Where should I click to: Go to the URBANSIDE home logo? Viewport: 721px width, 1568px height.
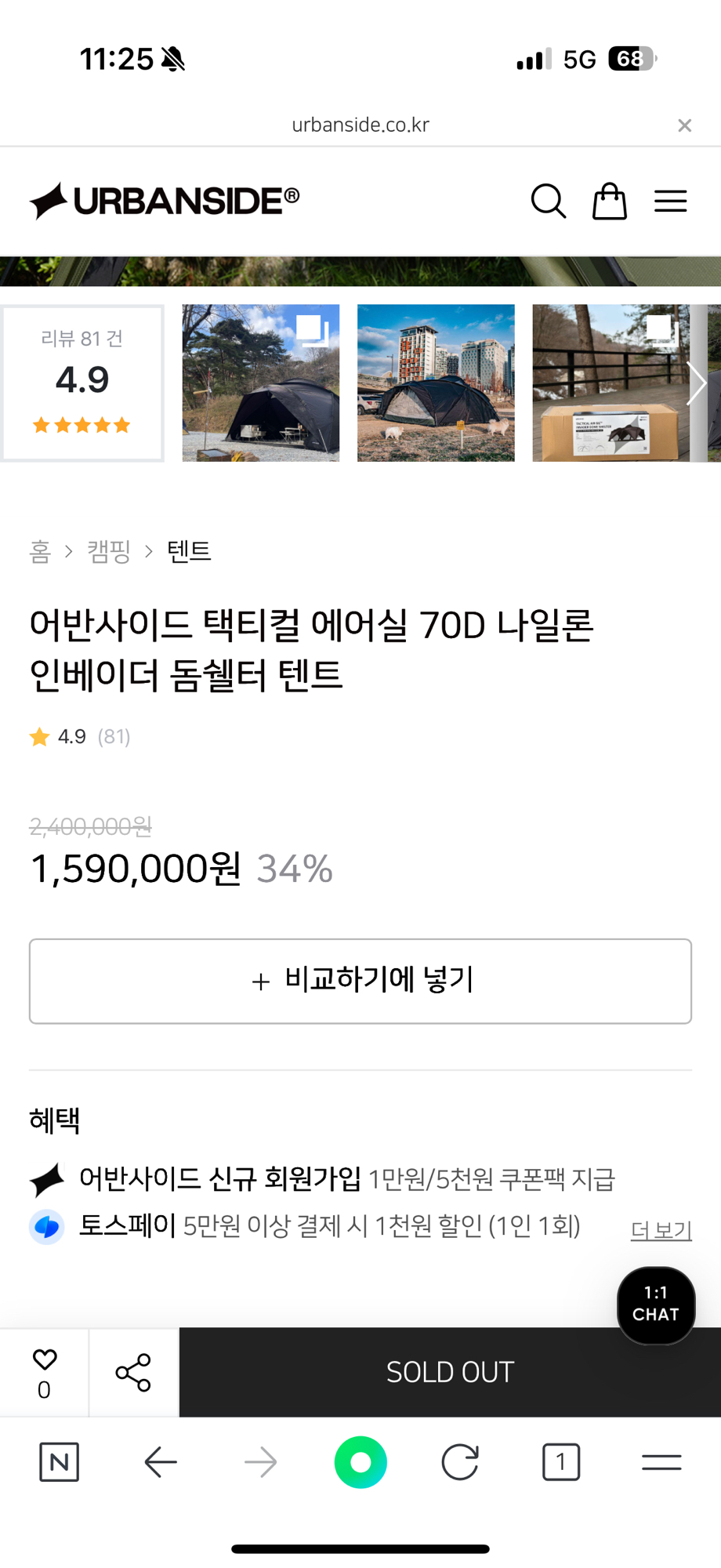click(x=165, y=201)
